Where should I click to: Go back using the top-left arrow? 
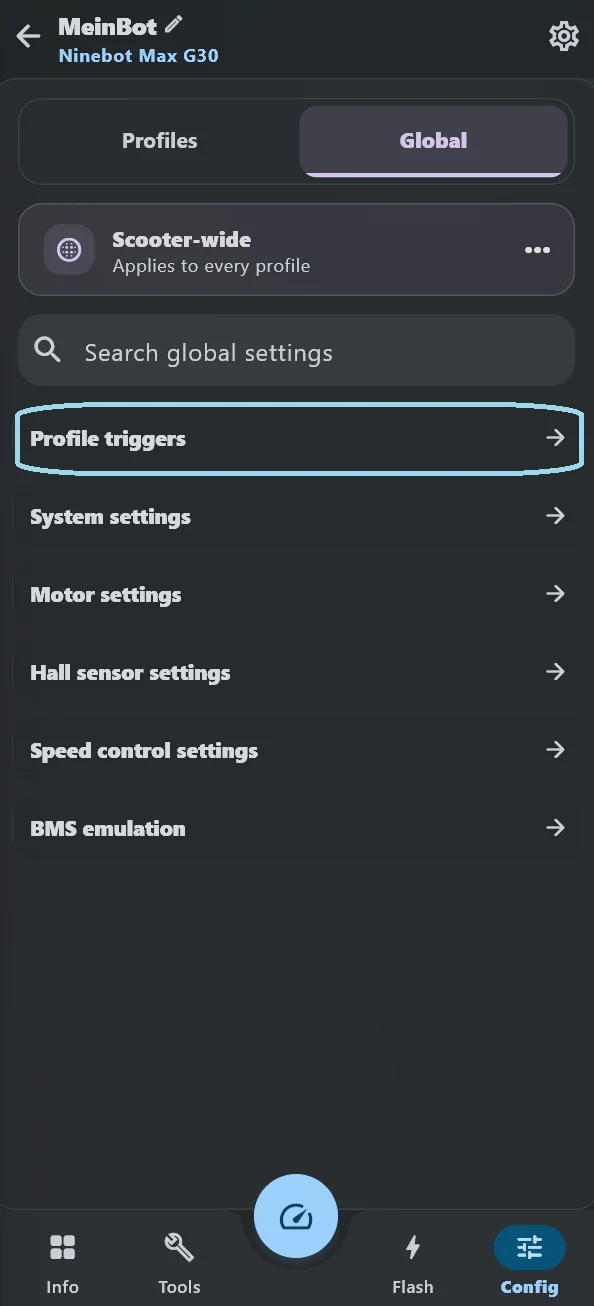(x=28, y=37)
